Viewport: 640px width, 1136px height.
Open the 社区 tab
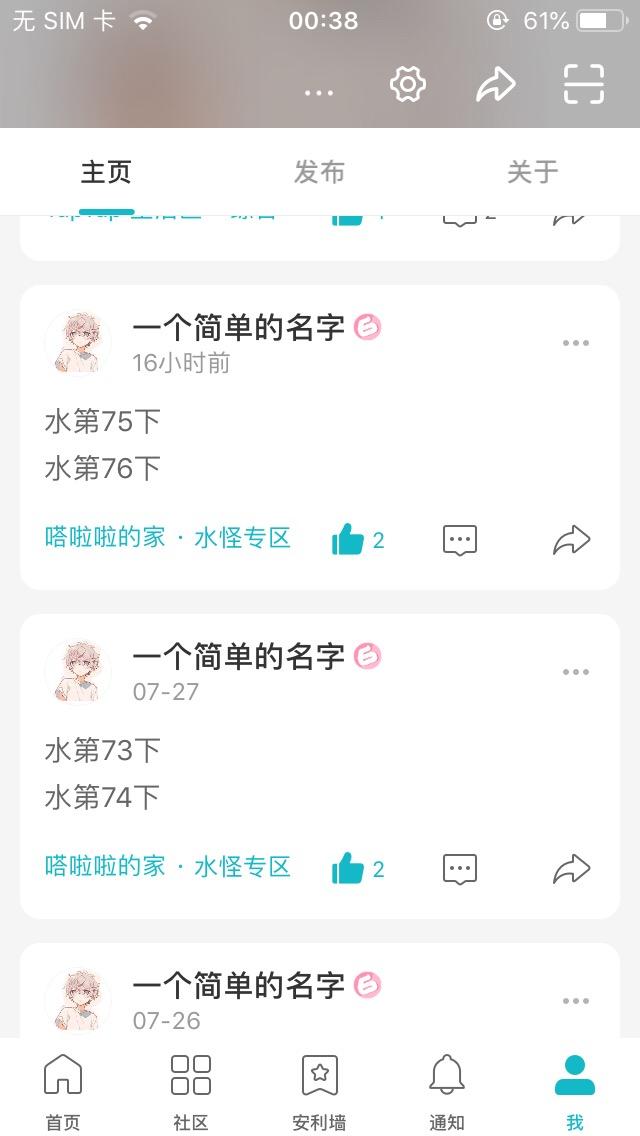191,1090
